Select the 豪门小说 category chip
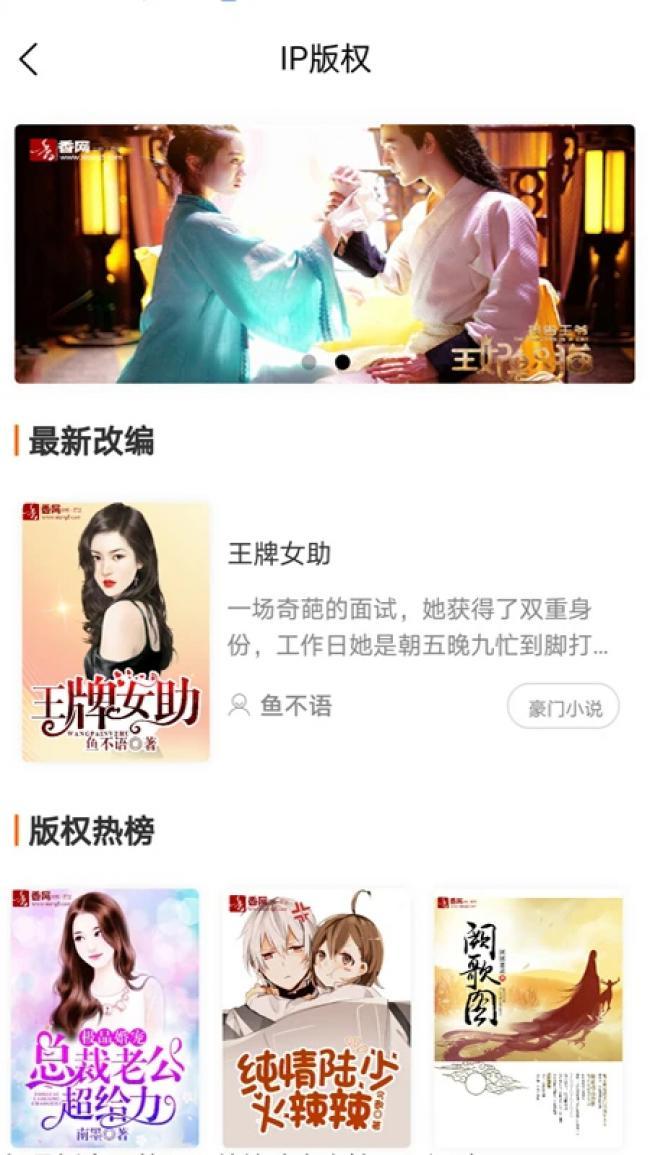 tap(564, 708)
